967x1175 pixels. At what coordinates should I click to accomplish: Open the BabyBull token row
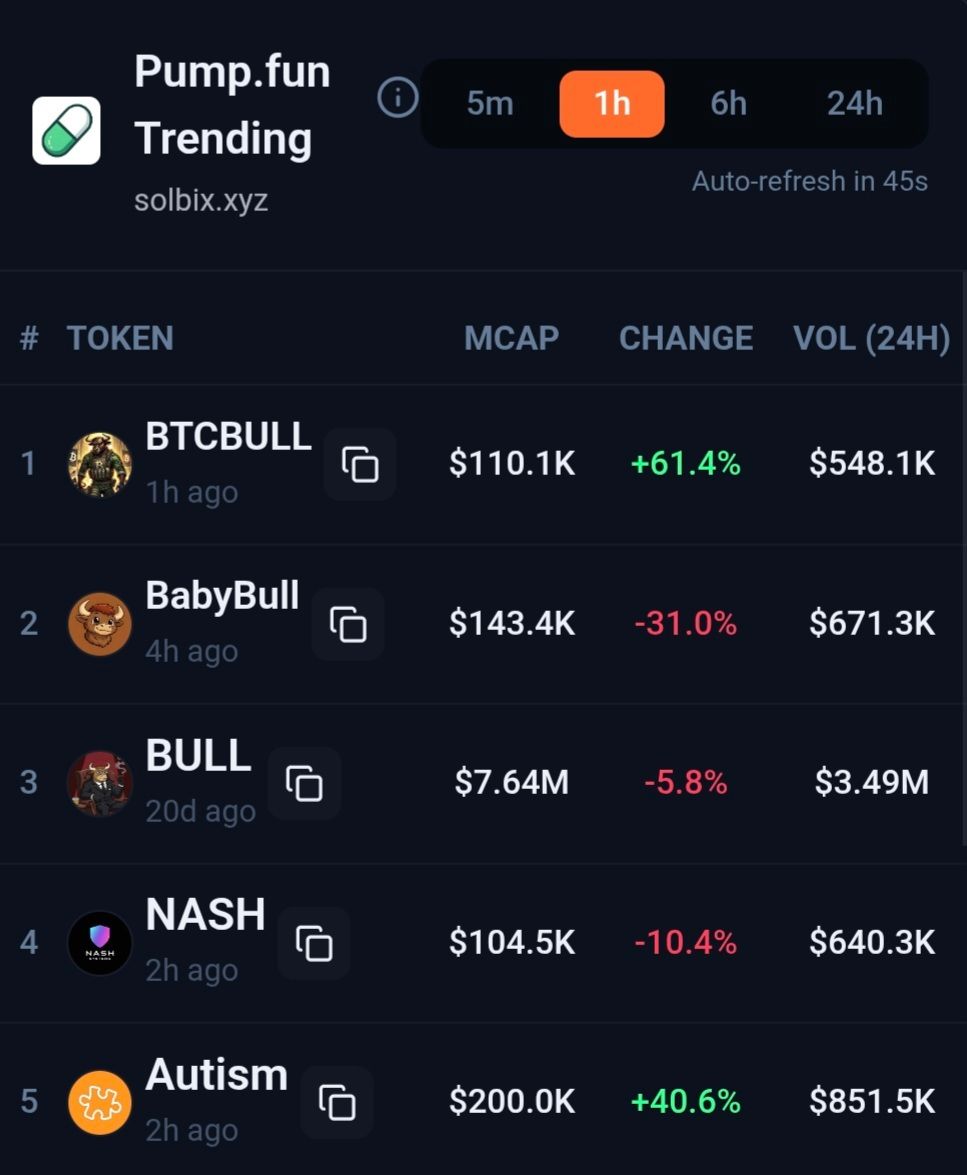click(x=222, y=597)
